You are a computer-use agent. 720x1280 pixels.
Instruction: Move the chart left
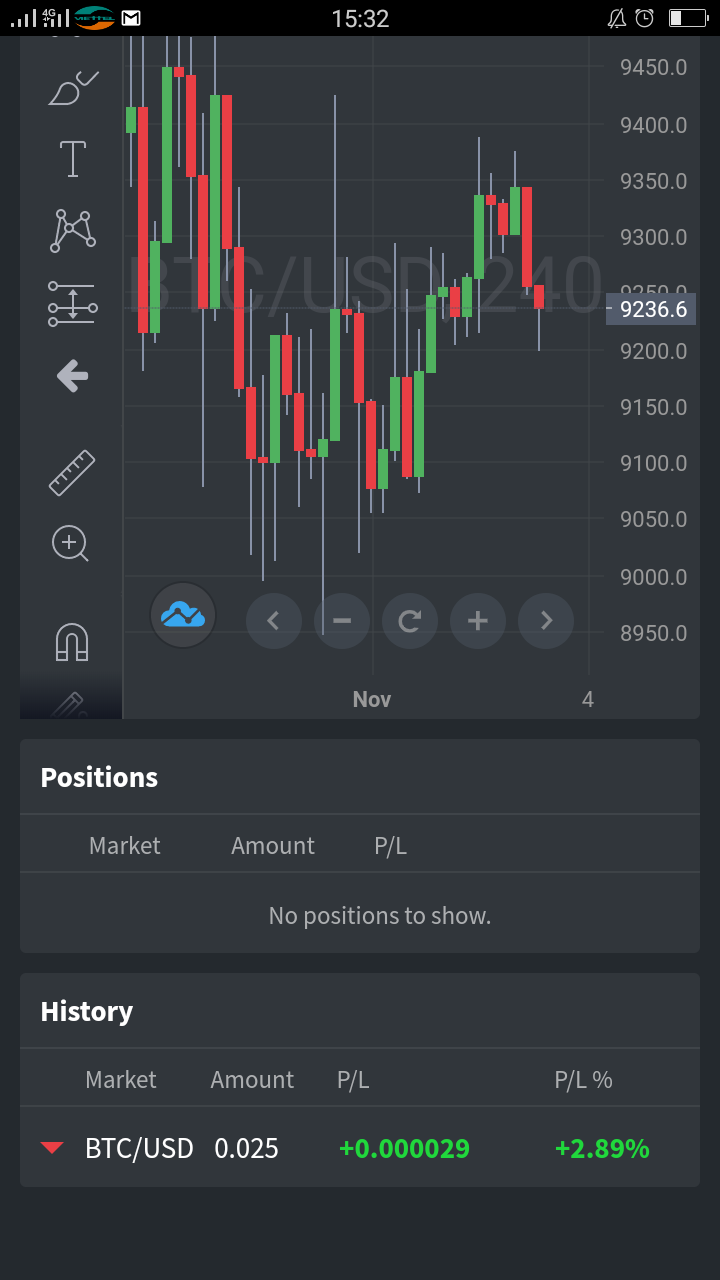coord(273,621)
